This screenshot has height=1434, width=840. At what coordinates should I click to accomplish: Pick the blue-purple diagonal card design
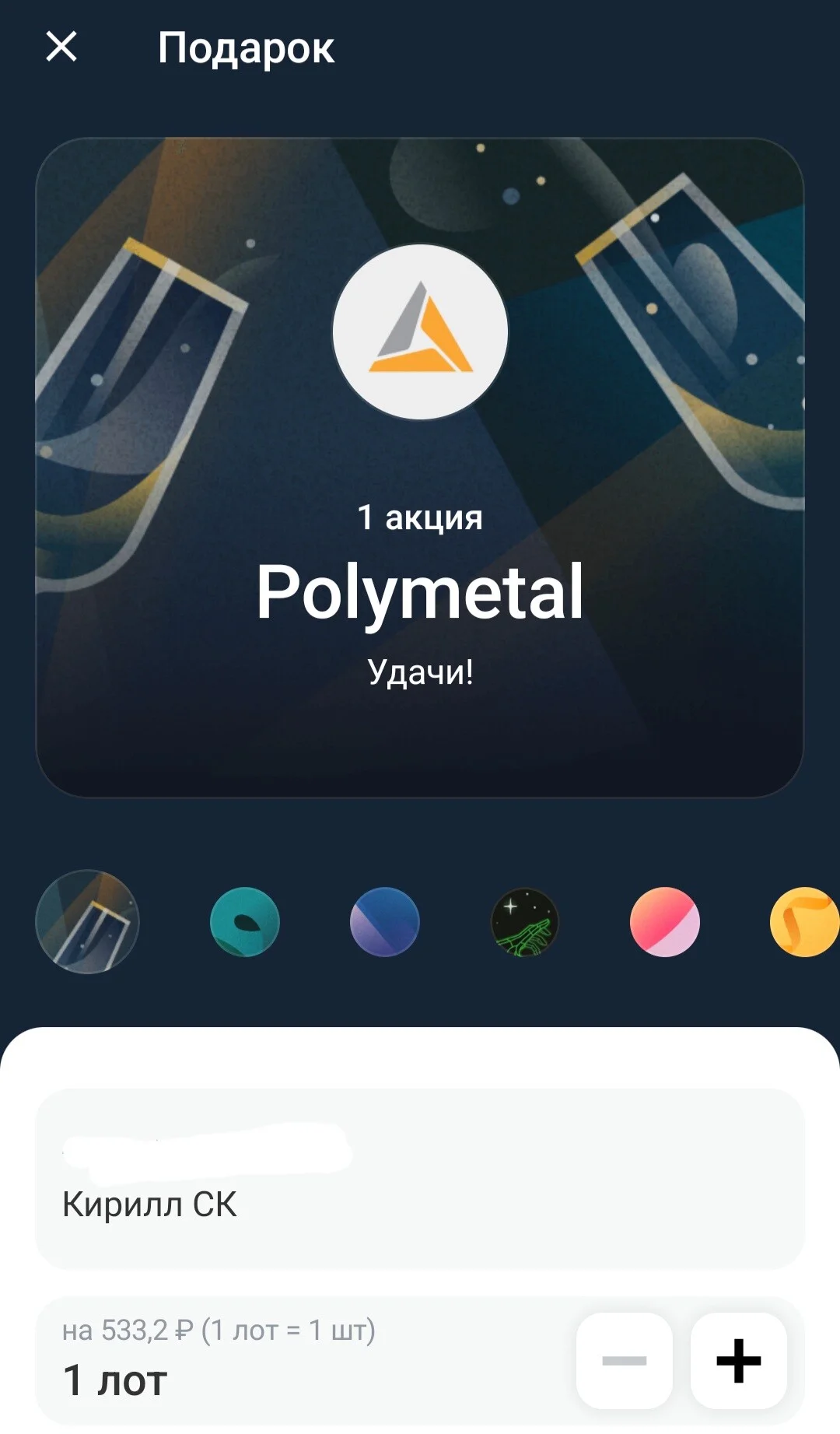tap(385, 922)
